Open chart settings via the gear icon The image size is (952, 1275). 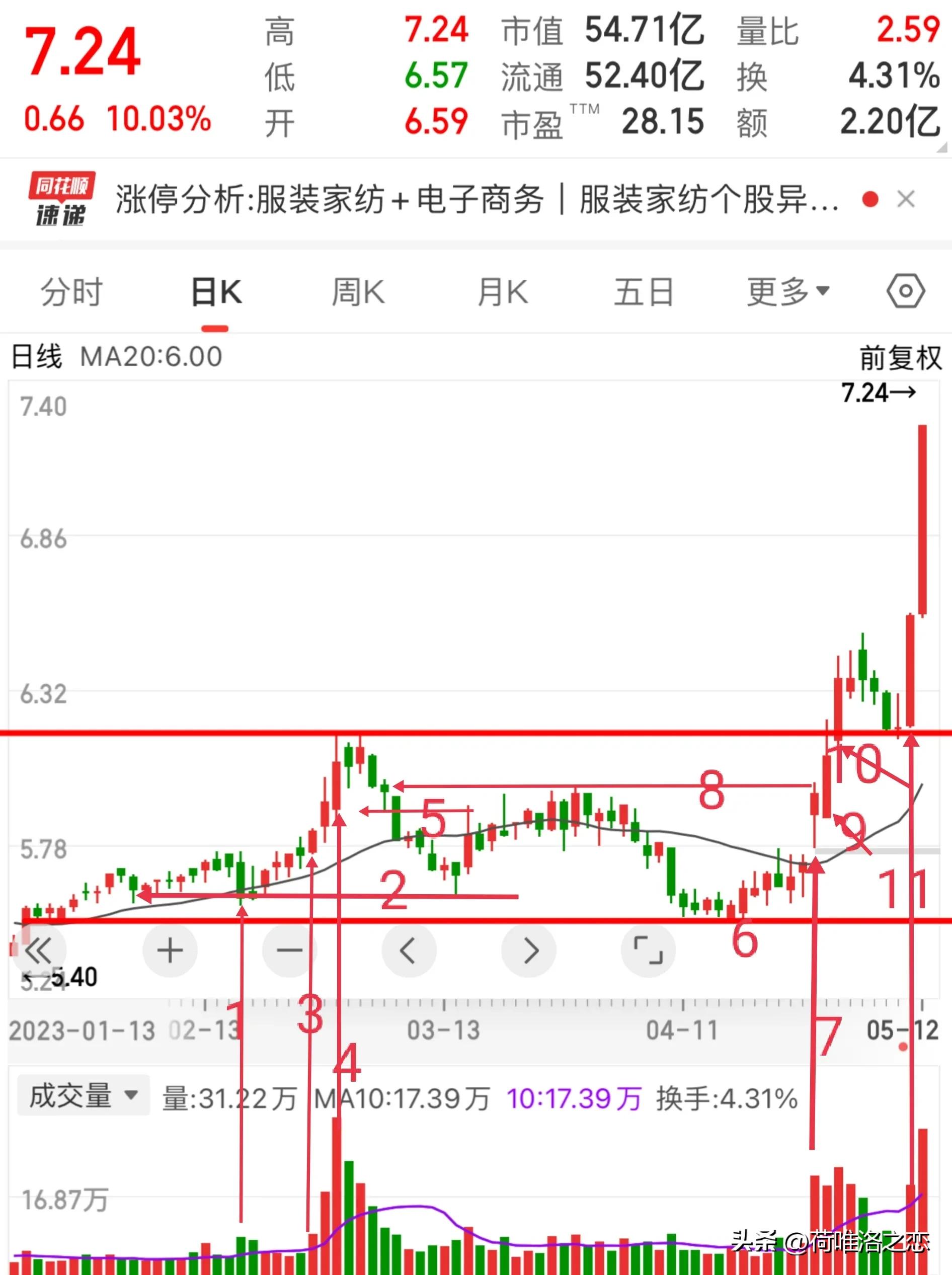pyautogui.click(x=905, y=292)
